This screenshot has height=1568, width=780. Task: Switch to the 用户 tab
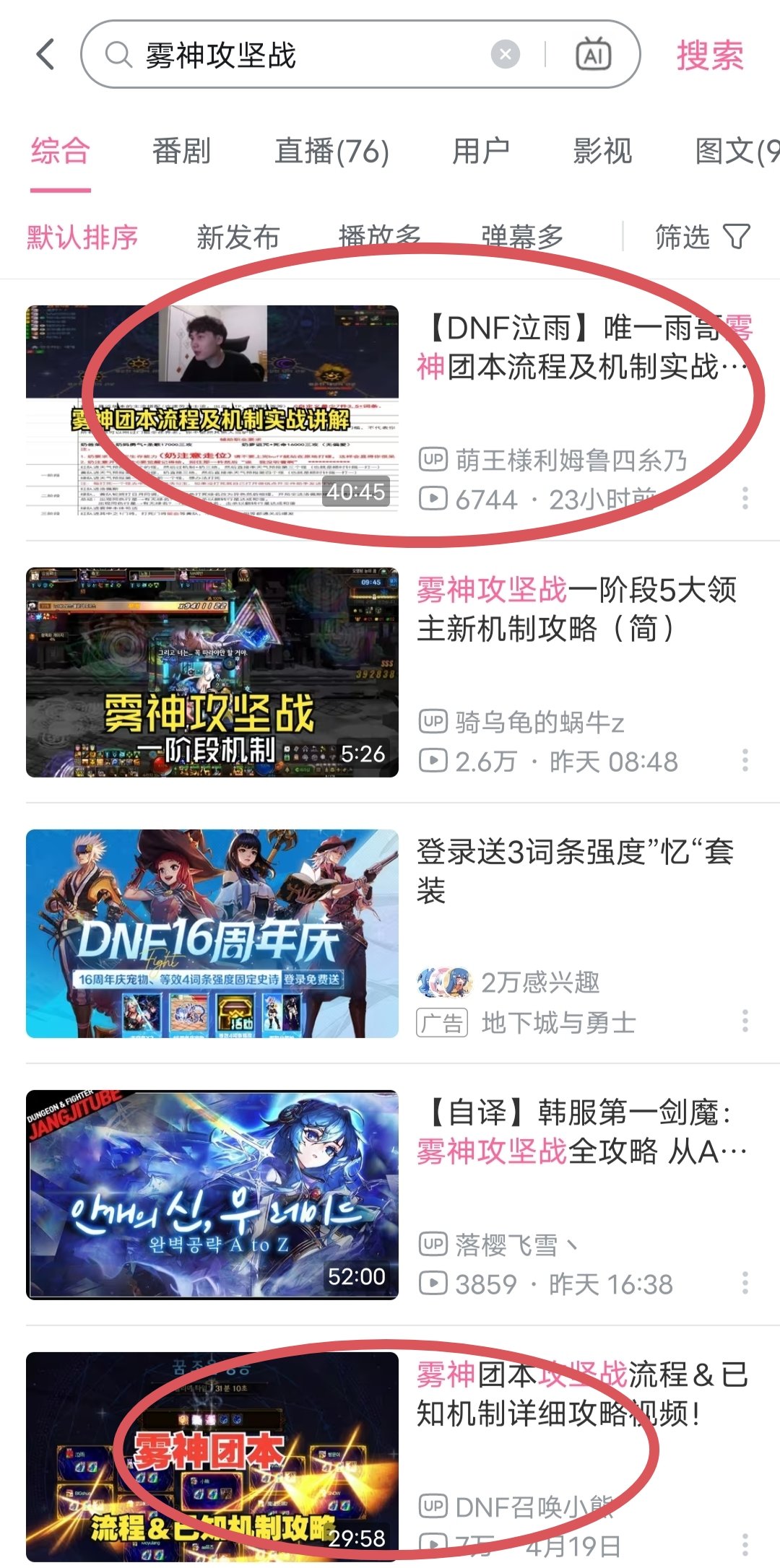coord(481,152)
